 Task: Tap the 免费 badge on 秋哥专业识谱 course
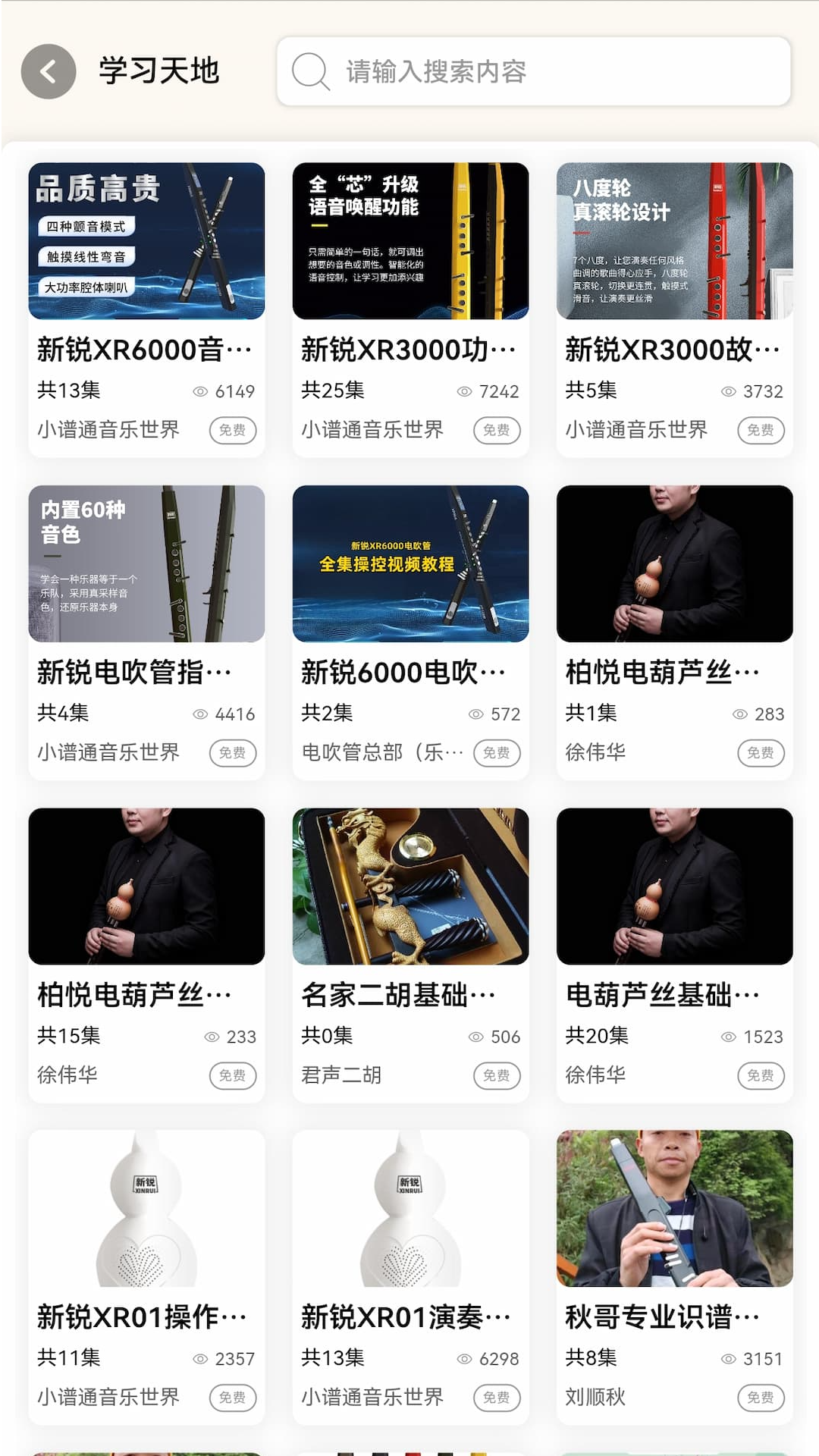[x=761, y=1398]
